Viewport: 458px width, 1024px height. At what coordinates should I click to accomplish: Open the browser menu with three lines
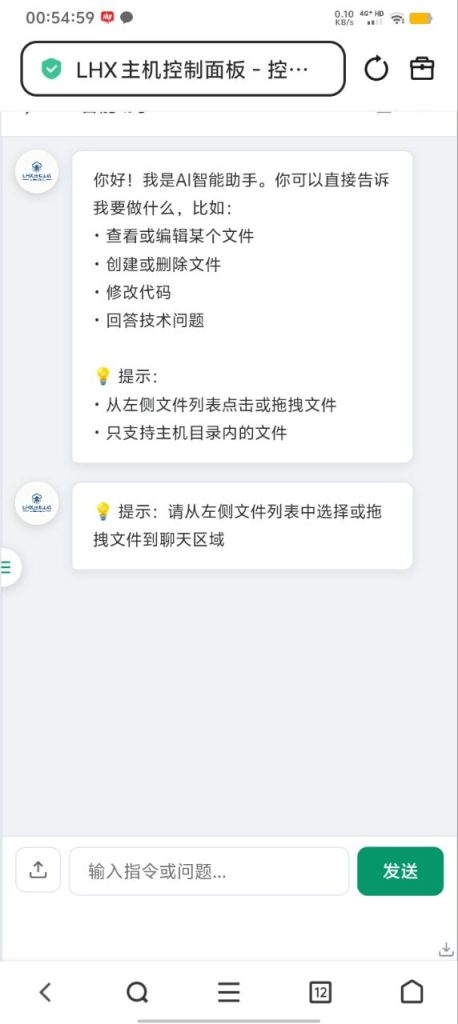[229, 992]
